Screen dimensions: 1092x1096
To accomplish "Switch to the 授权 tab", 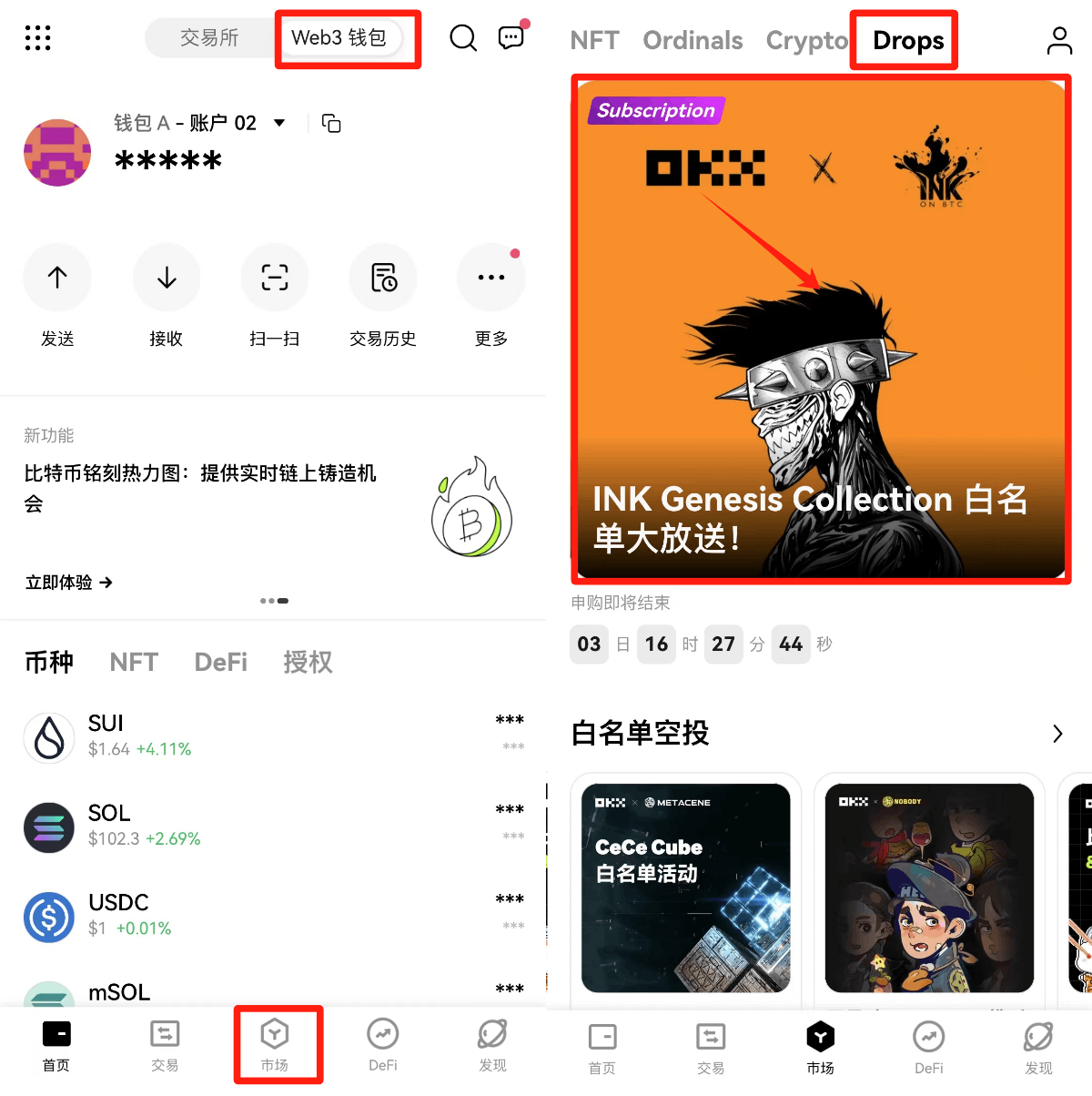I will (308, 662).
